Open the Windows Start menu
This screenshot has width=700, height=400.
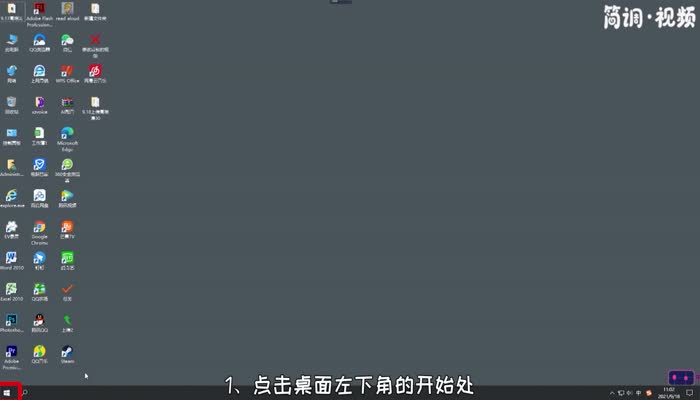(7, 391)
